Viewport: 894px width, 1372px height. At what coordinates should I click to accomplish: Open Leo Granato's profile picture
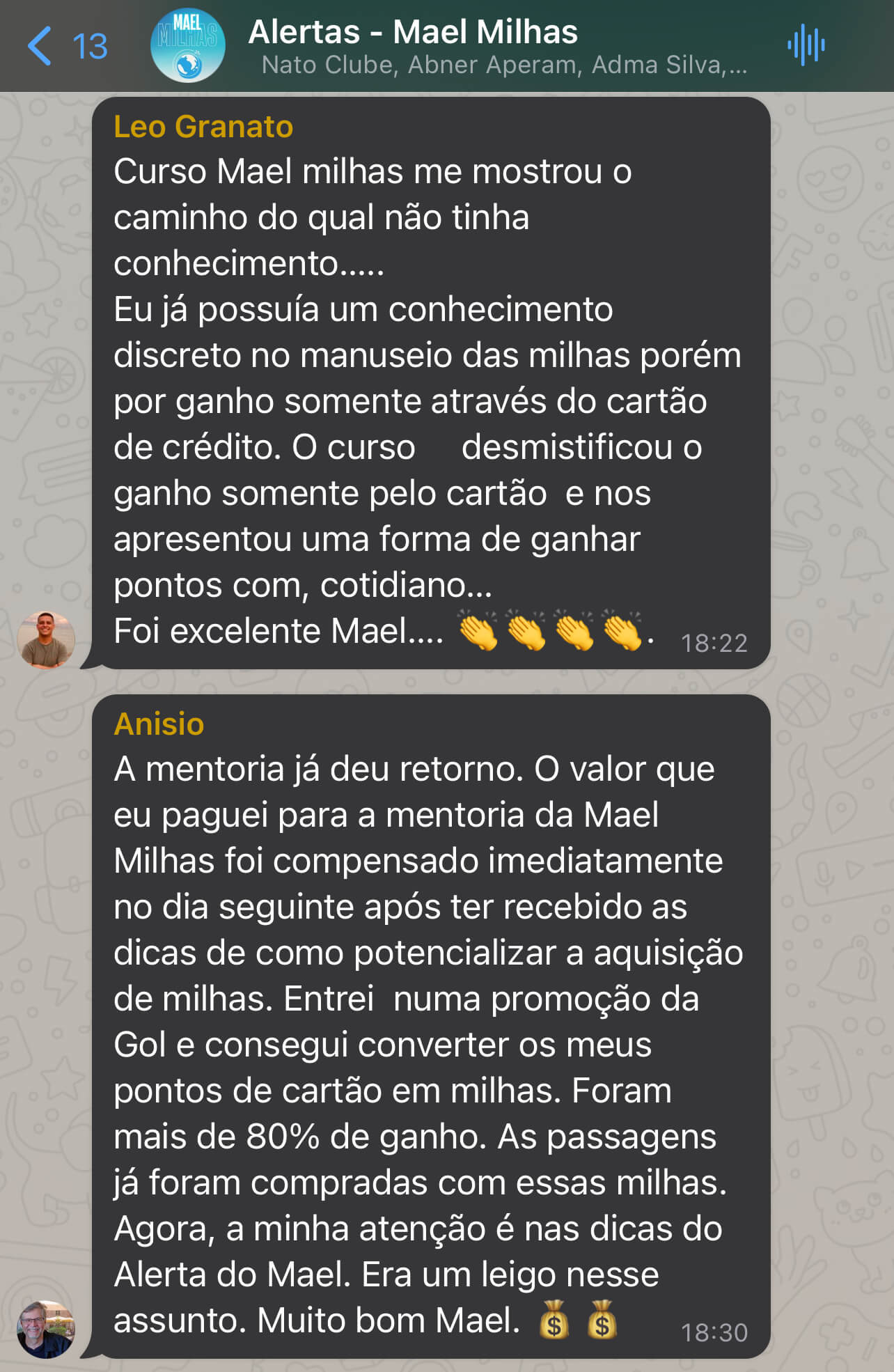46,640
